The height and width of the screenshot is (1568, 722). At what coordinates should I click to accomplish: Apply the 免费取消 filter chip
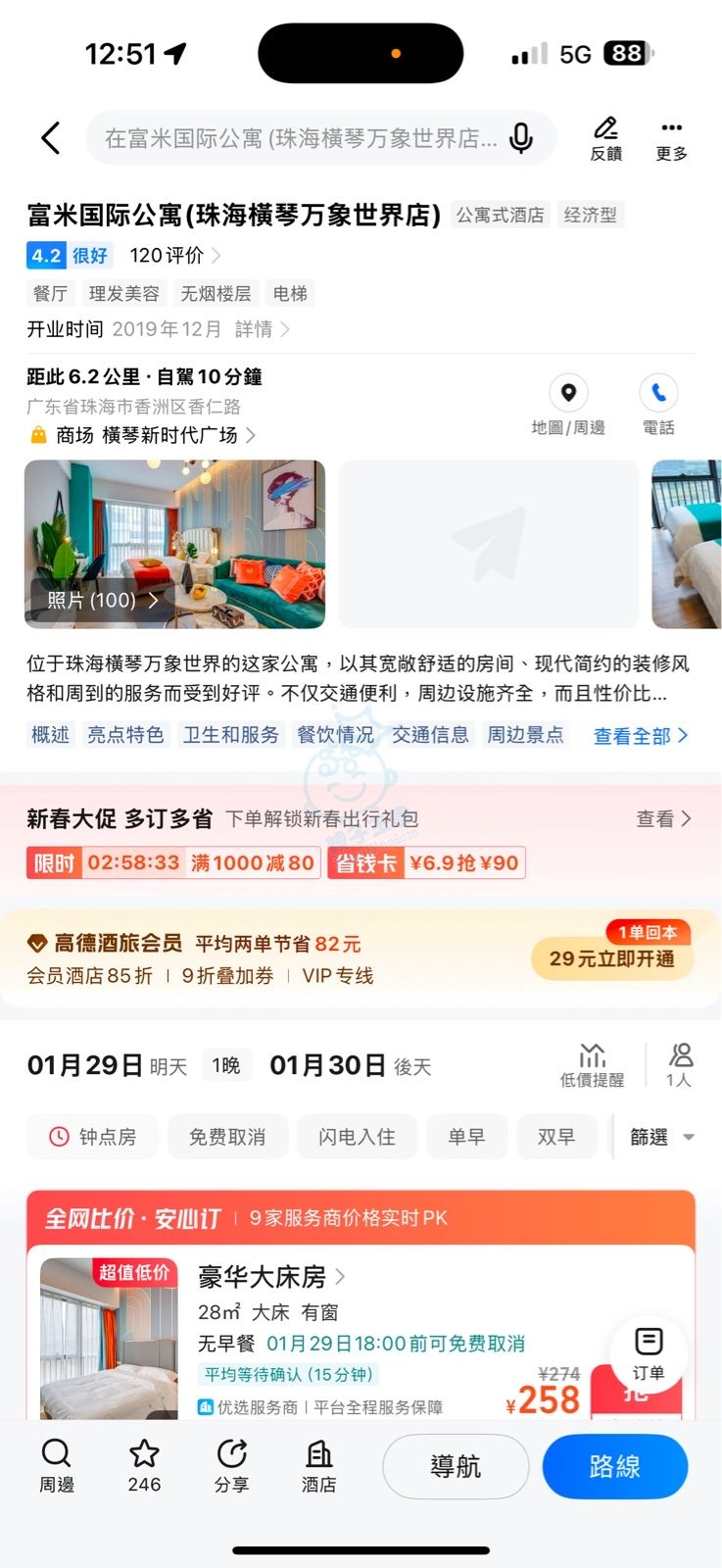[x=227, y=1137]
